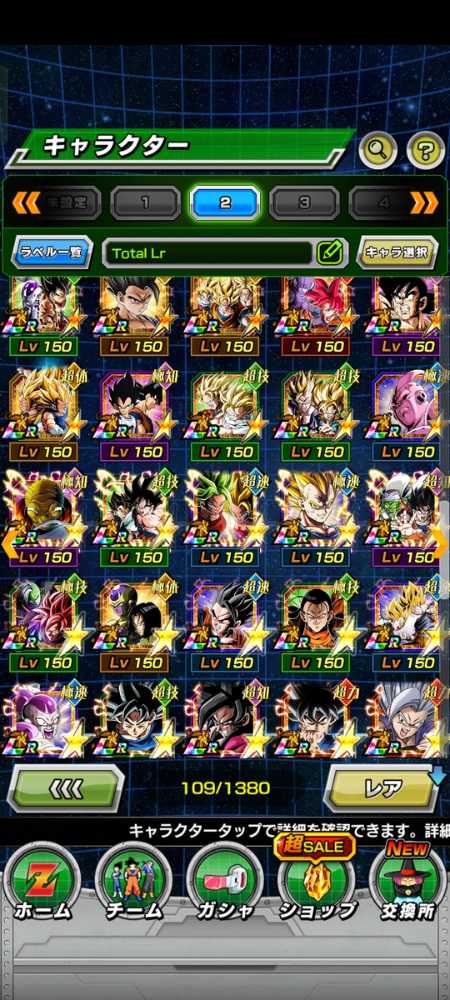Open the 交換所 exchange
450x1000 pixels.
[x=408, y=883]
